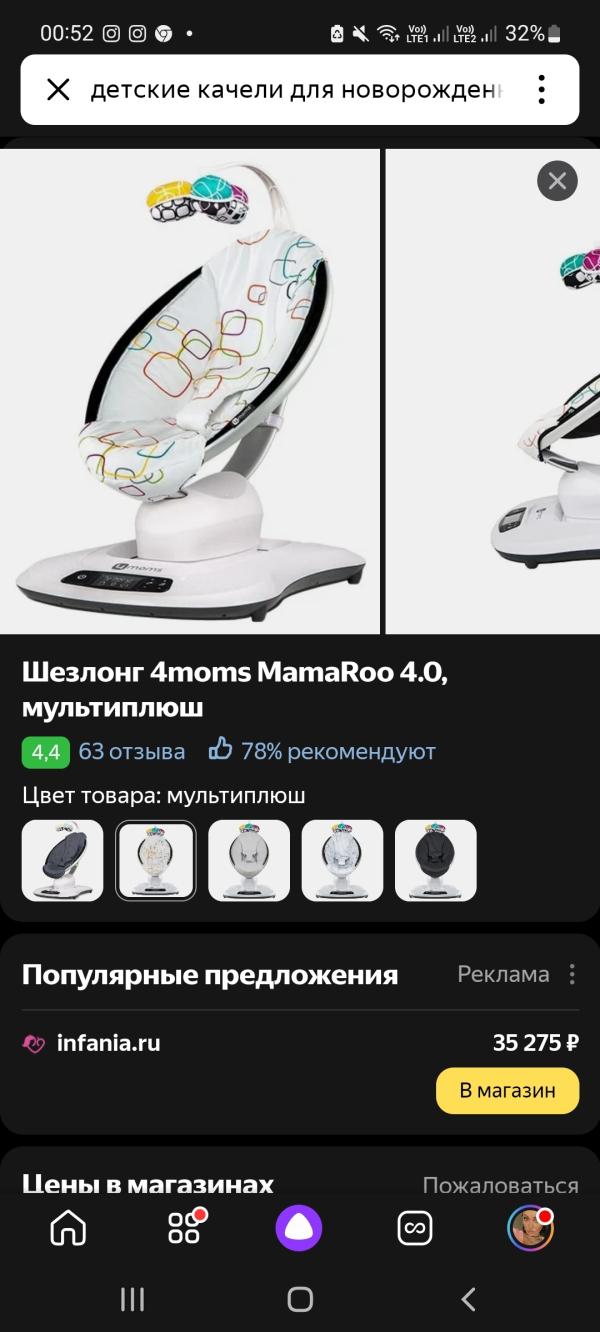Screen dimensions: 600x1332
Task: Launch the Alice voice assistant
Action: [299, 1228]
